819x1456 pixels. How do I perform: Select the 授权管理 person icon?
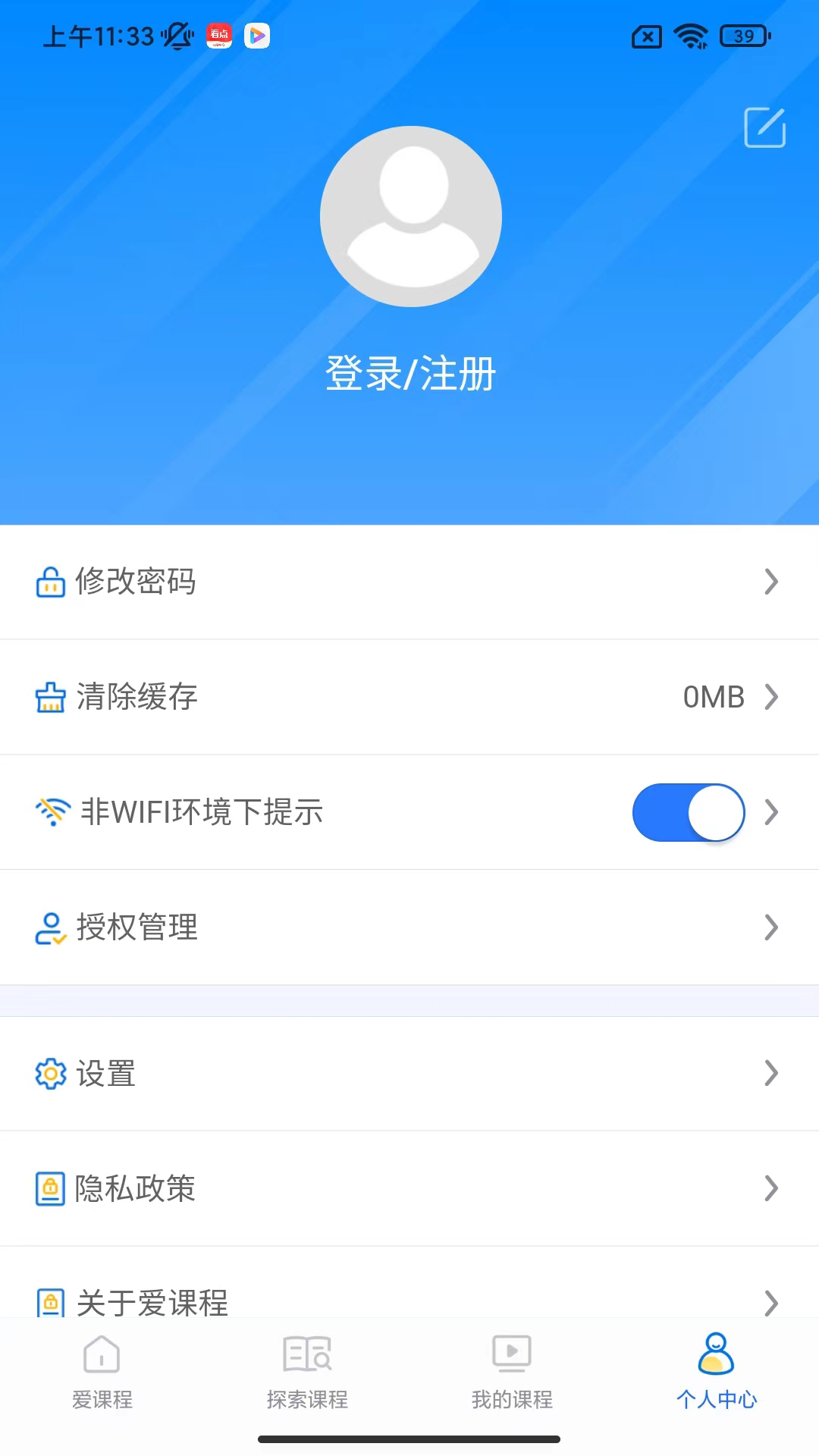pos(50,927)
